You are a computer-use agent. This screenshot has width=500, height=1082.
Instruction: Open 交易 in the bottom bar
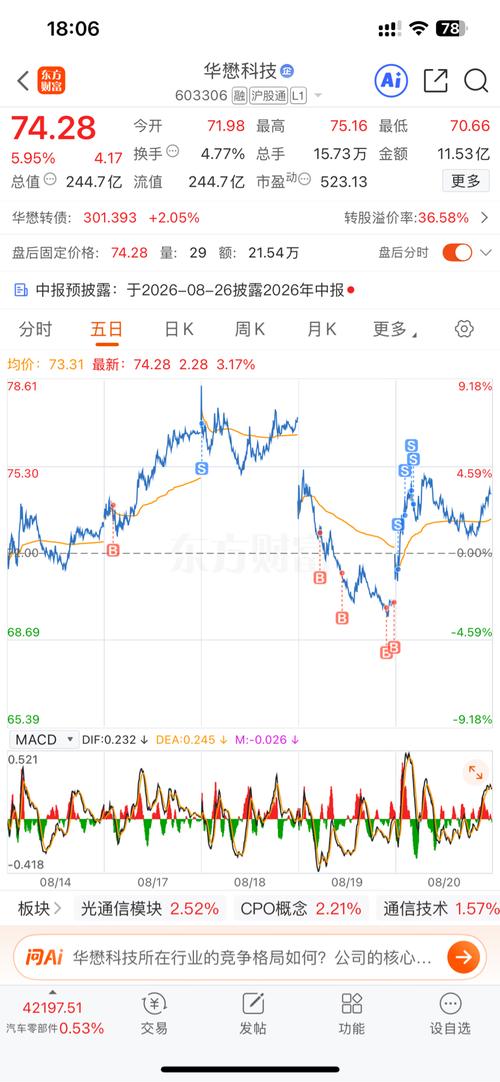154,1014
